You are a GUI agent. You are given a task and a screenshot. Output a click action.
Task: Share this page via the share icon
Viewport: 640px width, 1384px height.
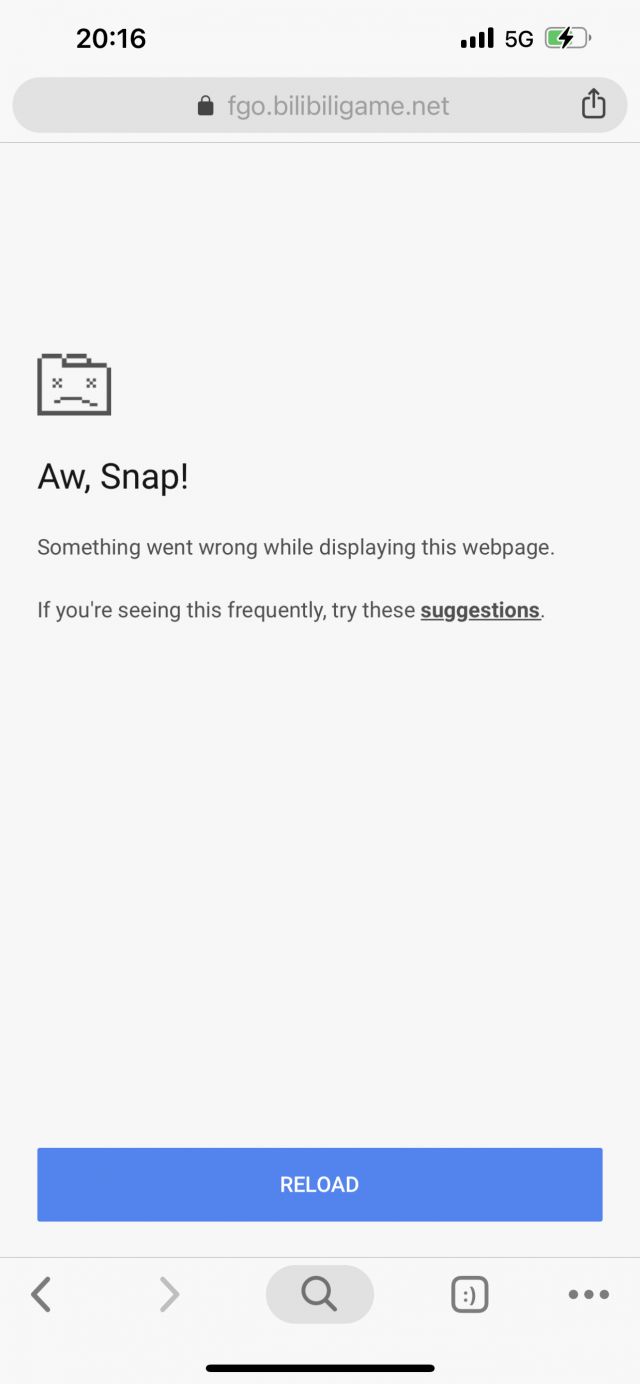(x=593, y=104)
